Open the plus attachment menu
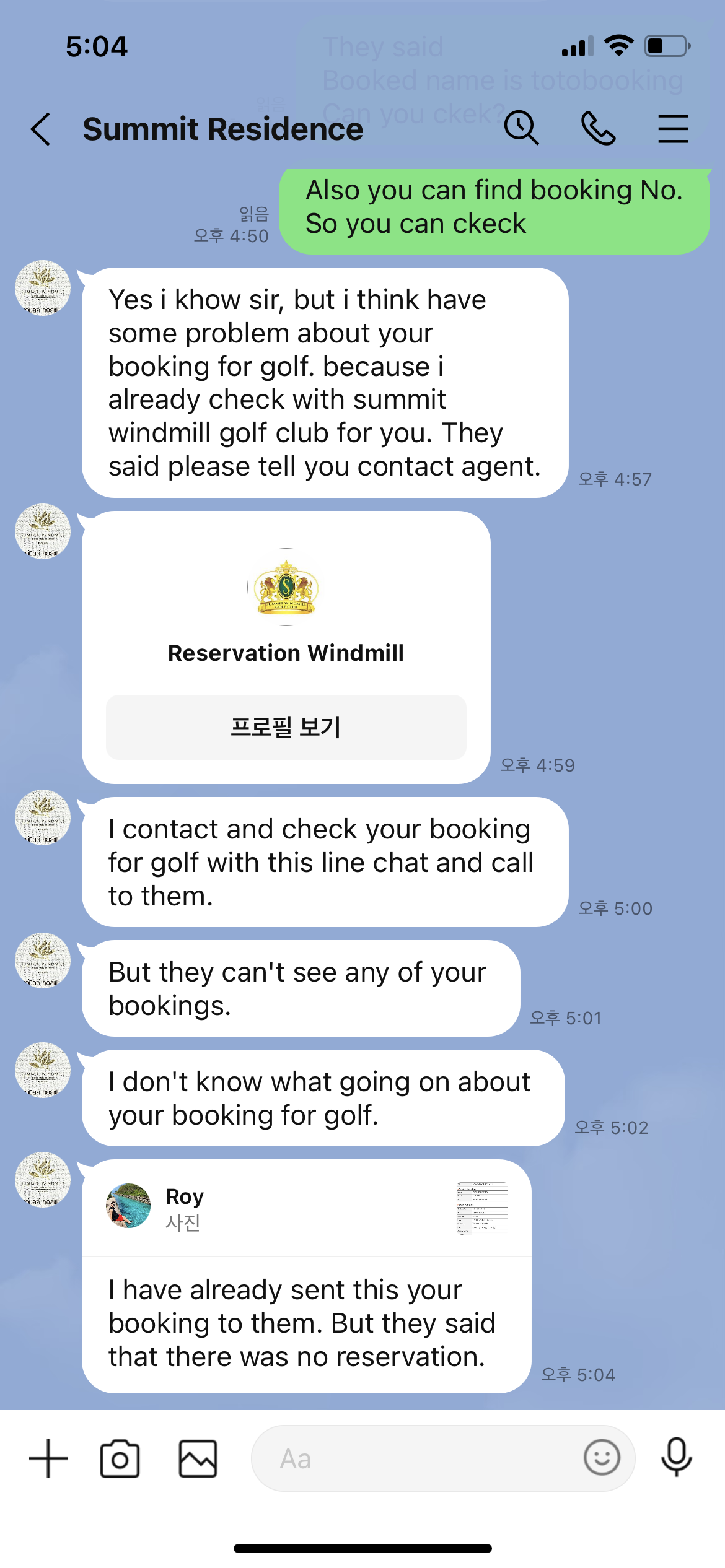 click(48, 1458)
